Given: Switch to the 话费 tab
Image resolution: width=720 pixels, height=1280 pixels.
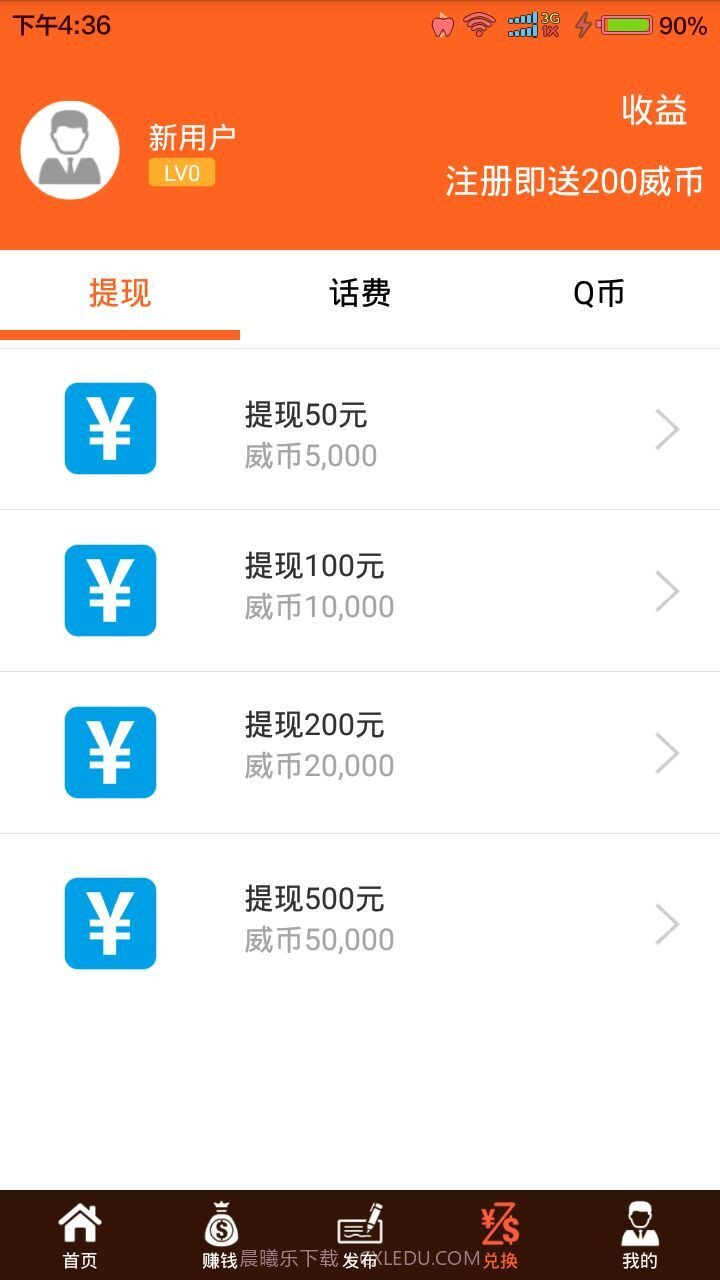Looking at the screenshot, I should (x=360, y=293).
